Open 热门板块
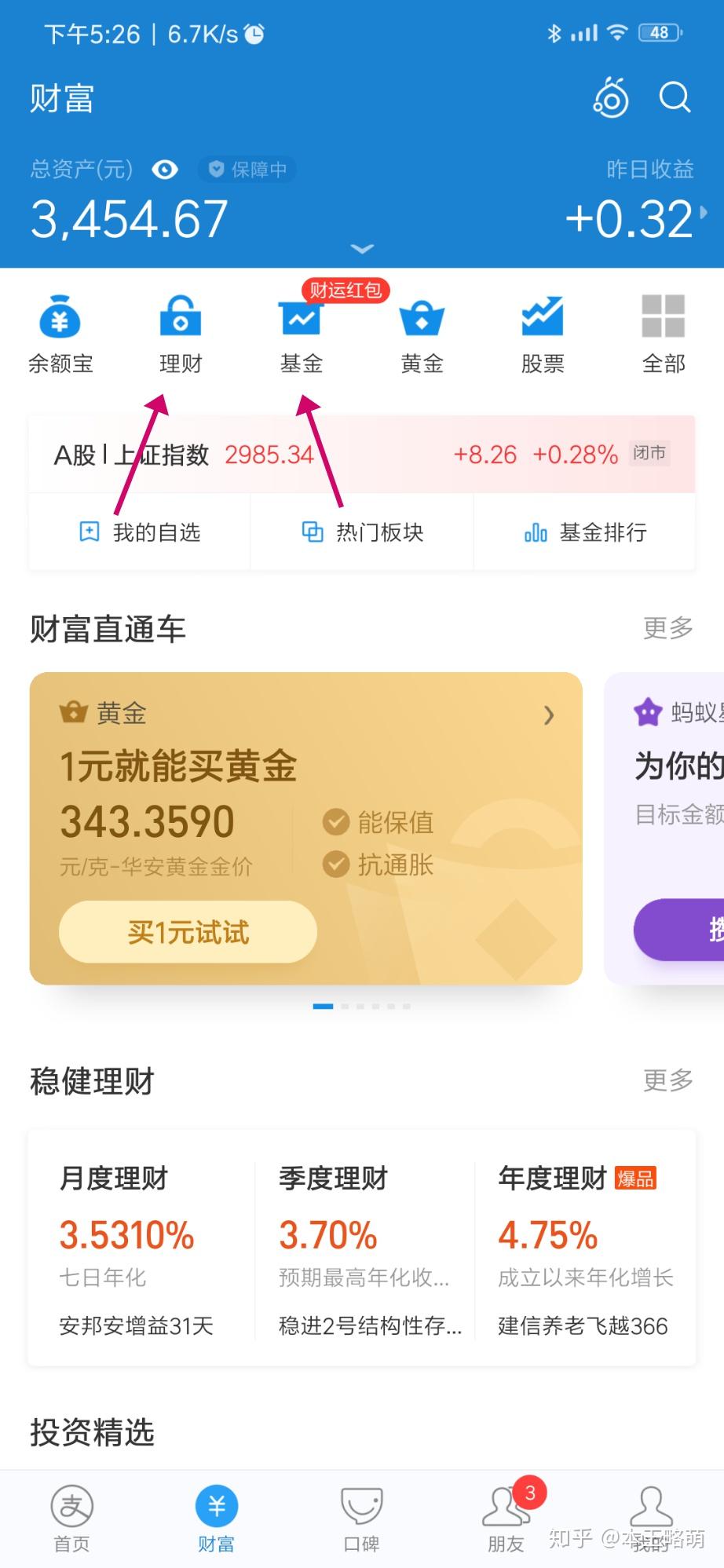 click(x=362, y=532)
